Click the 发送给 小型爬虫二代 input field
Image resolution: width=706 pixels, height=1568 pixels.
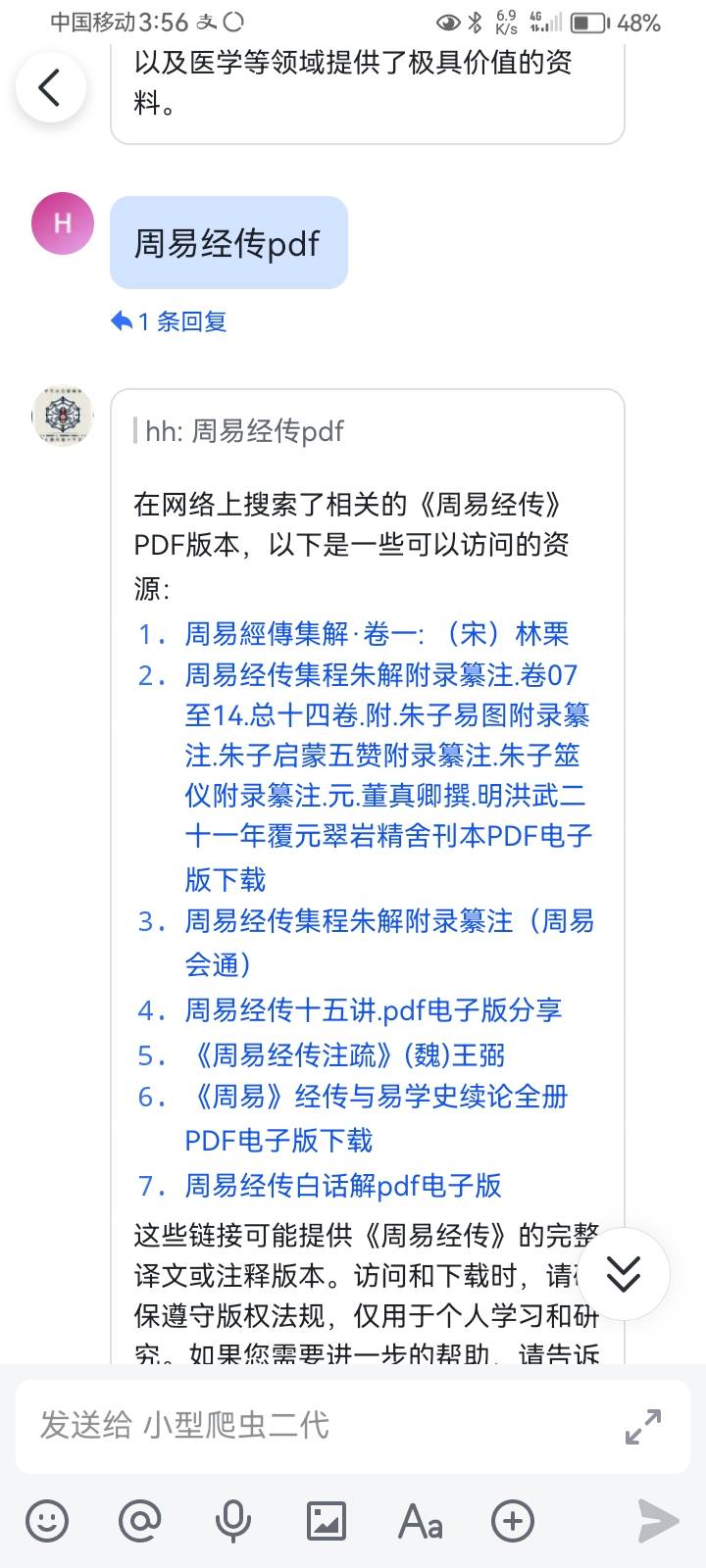[294, 1427]
